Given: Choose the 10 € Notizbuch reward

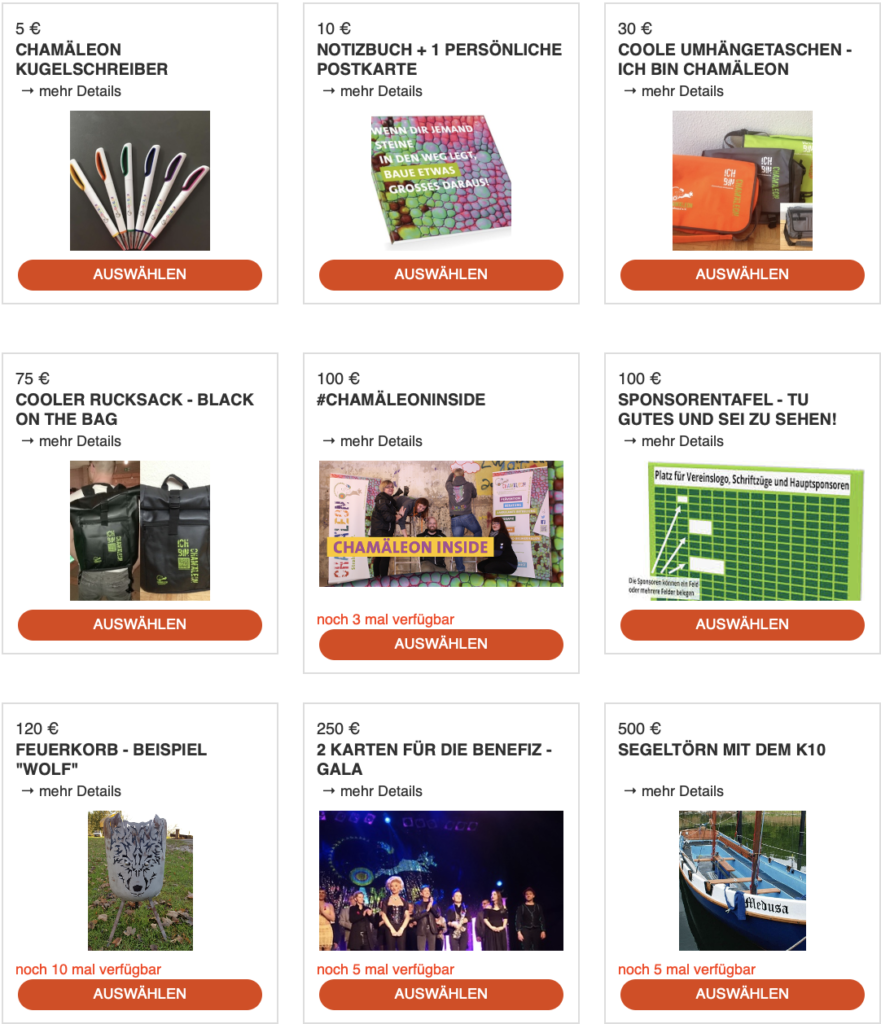Looking at the screenshot, I should click(441, 274).
